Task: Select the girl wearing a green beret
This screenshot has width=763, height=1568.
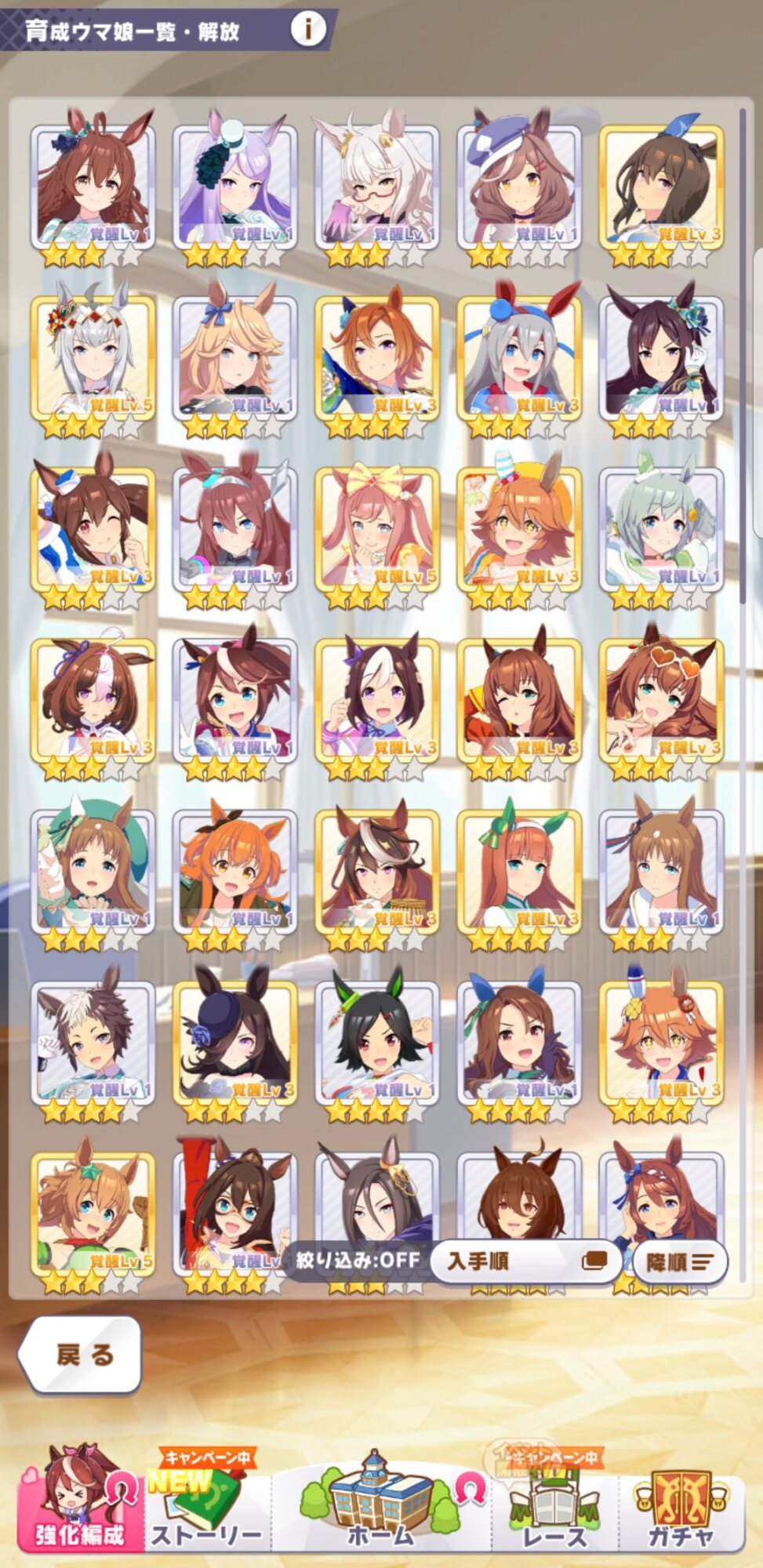Action: (93, 873)
